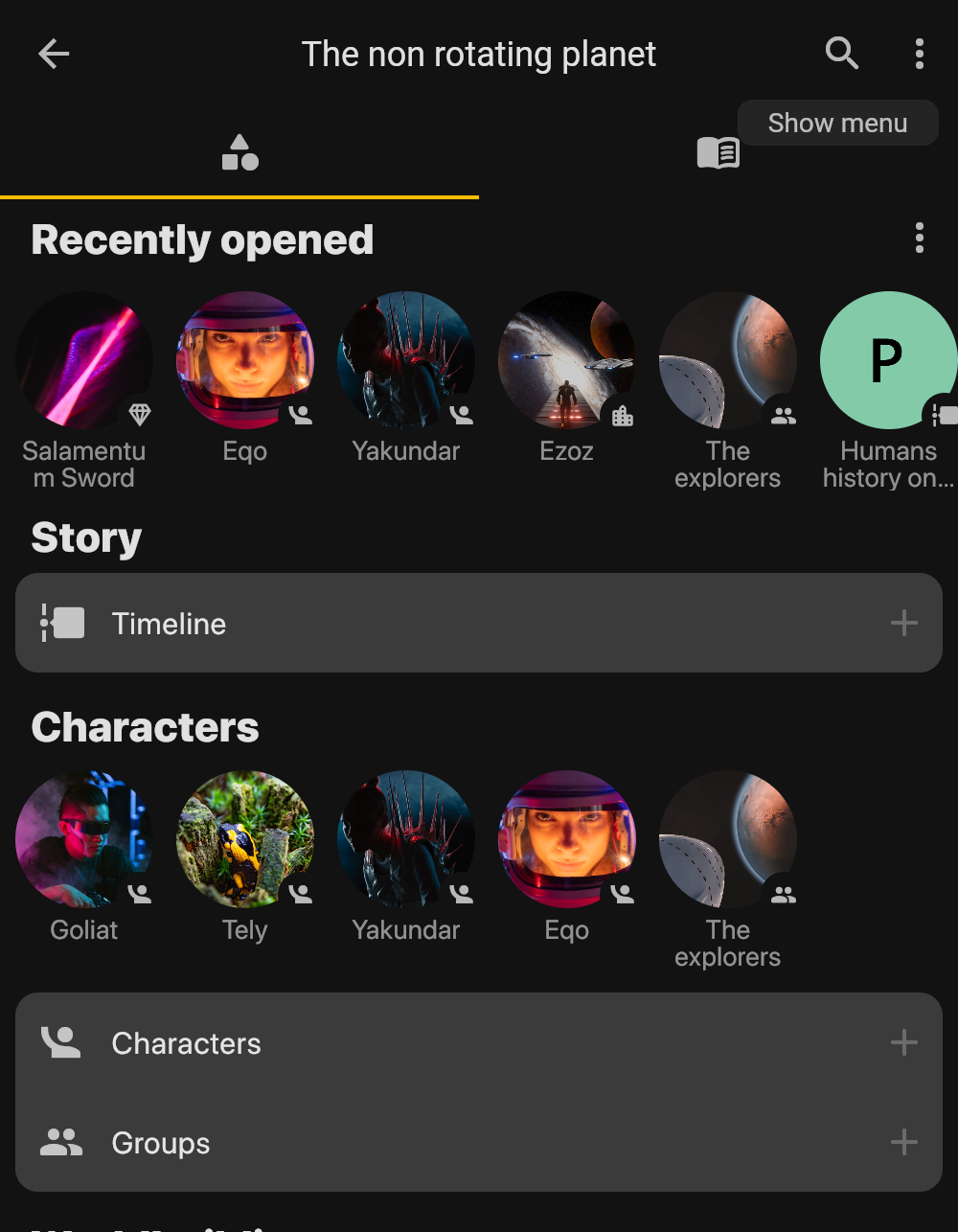Add a new Timeline entry

click(x=903, y=624)
